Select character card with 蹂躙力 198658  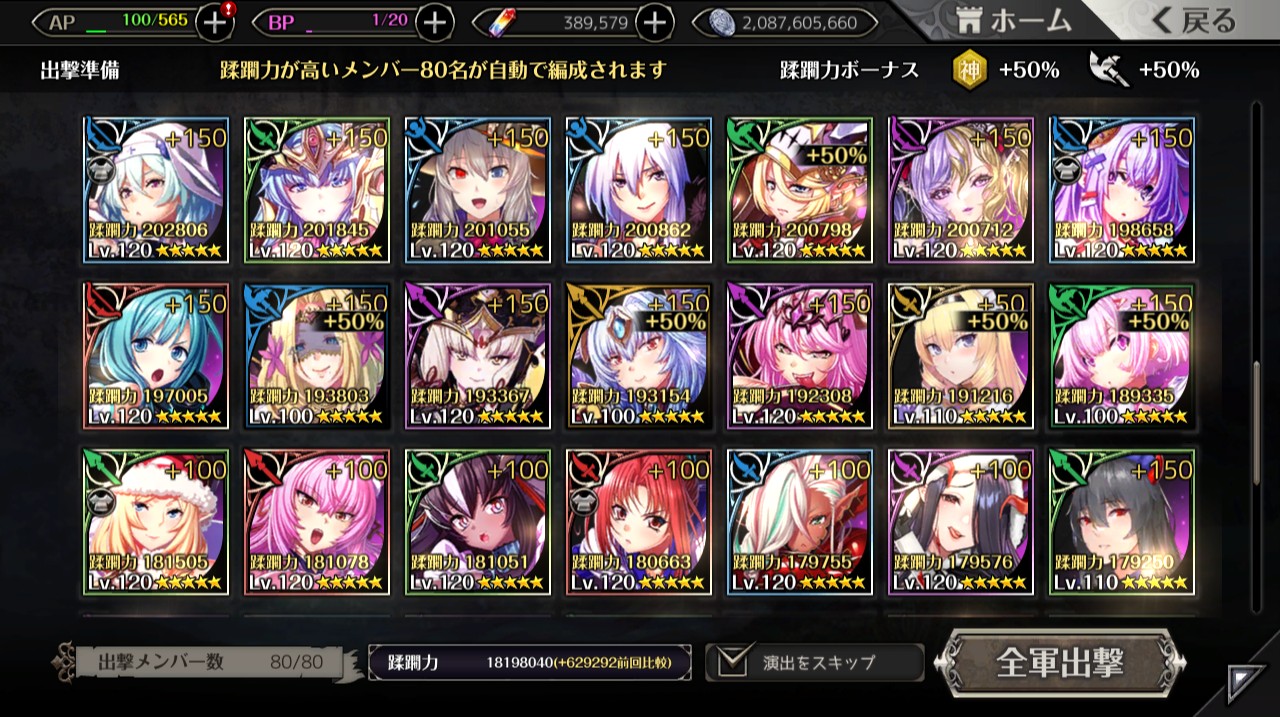[1121, 190]
